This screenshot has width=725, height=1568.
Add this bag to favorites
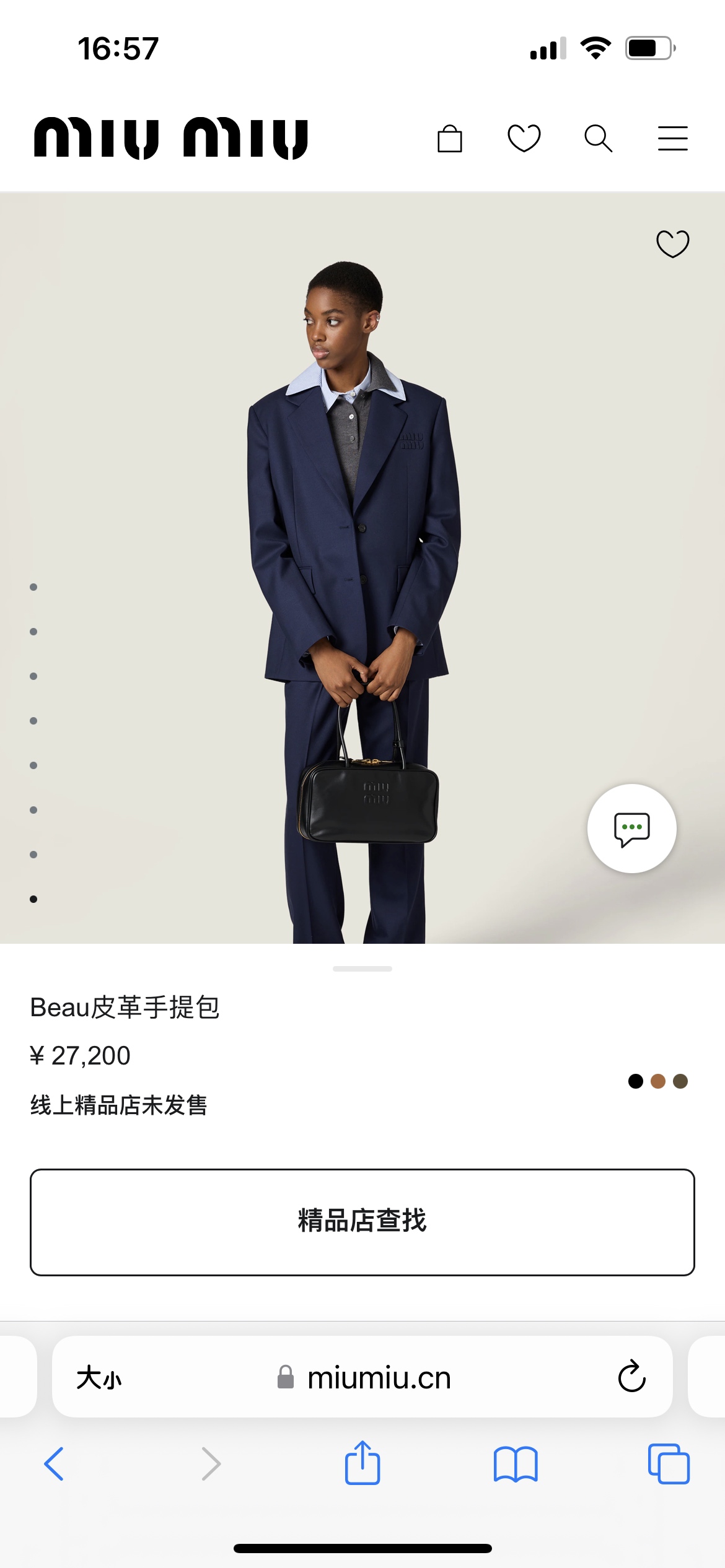(673, 243)
